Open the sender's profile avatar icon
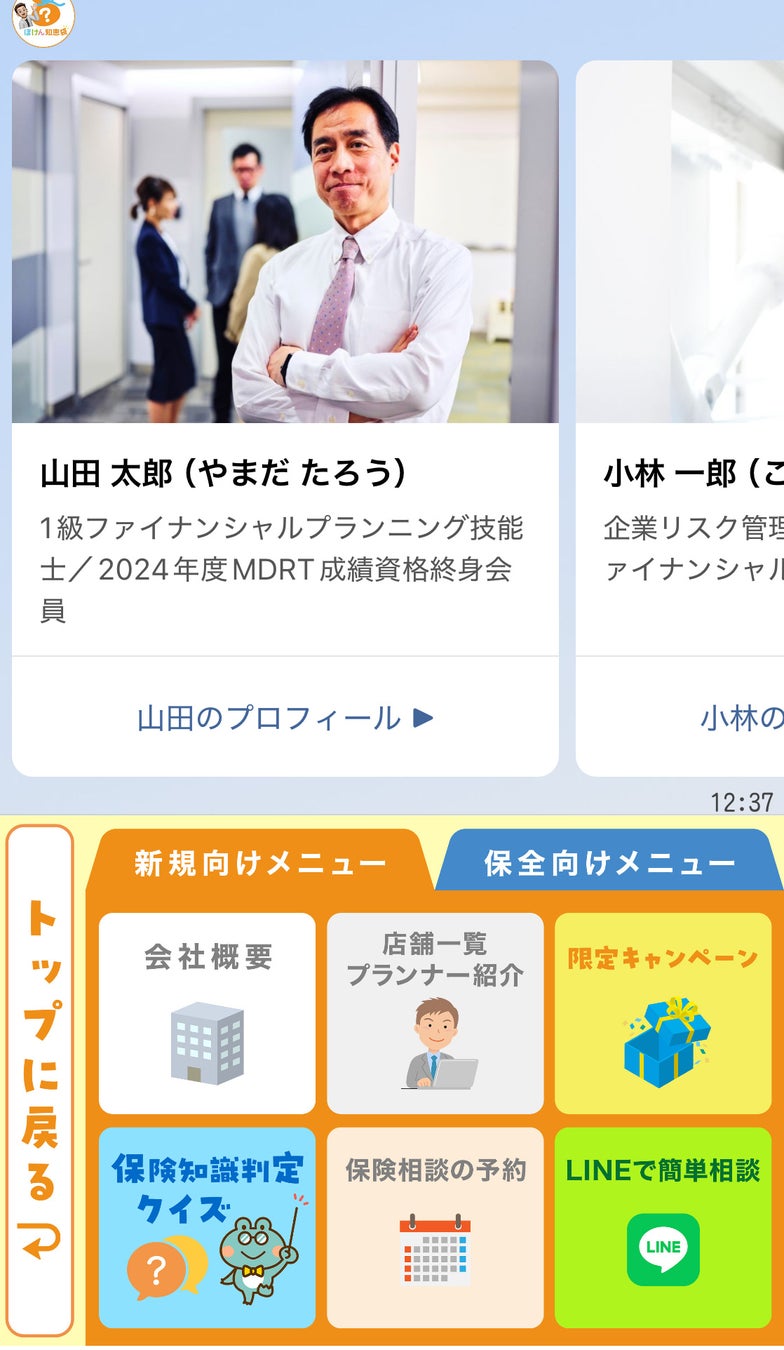The height and width of the screenshot is (1350, 784). [43, 22]
